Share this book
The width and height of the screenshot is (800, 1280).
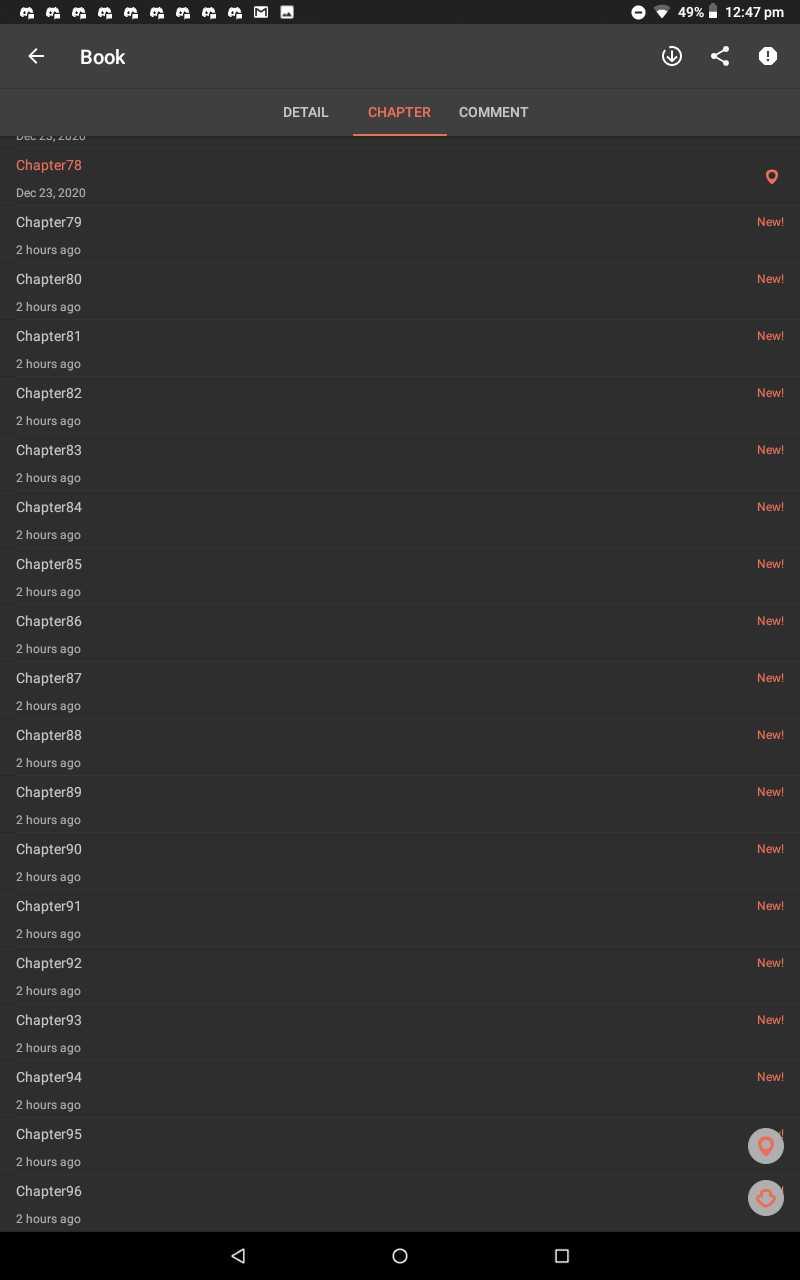click(720, 56)
